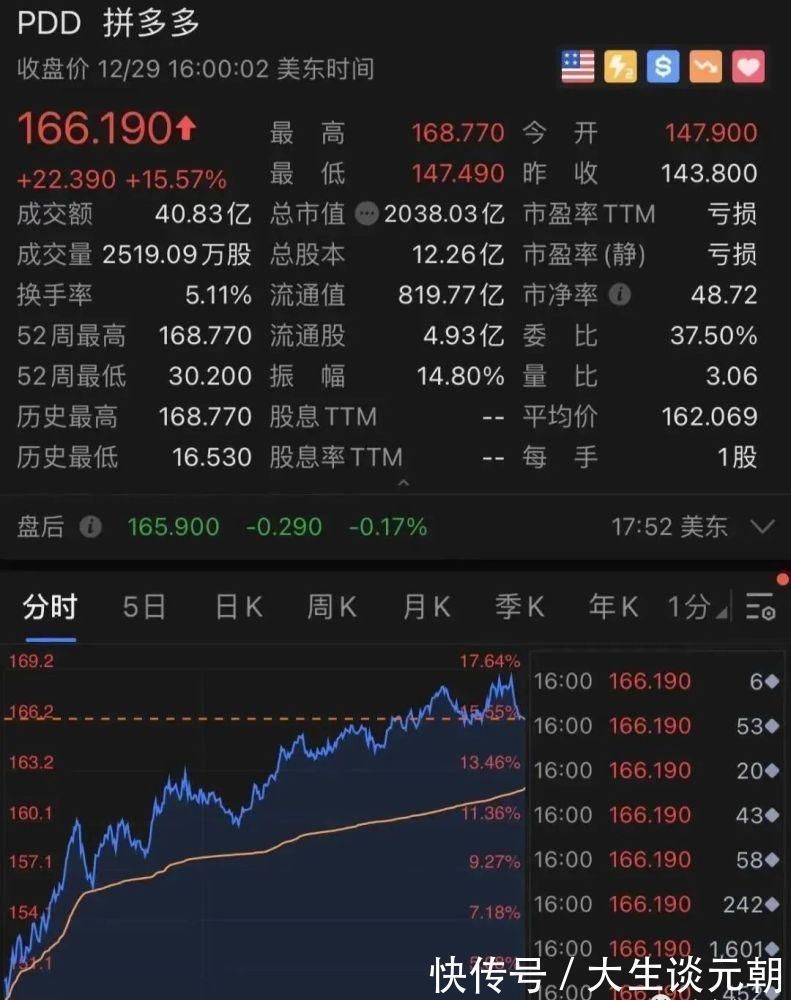Expand the after-hours row chevron

(765, 527)
